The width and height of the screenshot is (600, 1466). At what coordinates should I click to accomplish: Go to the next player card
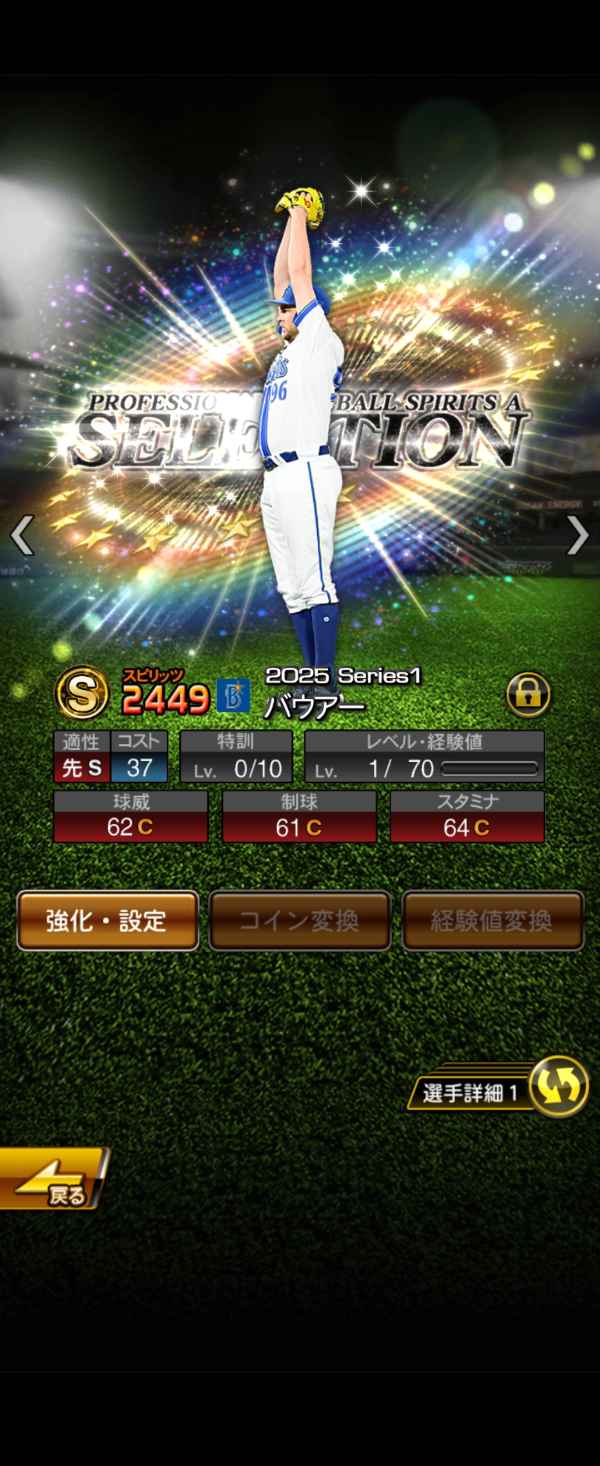click(578, 536)
